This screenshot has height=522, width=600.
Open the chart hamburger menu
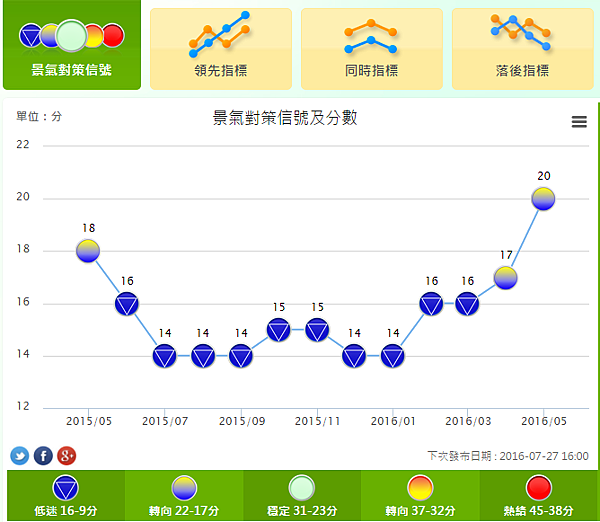579,122
